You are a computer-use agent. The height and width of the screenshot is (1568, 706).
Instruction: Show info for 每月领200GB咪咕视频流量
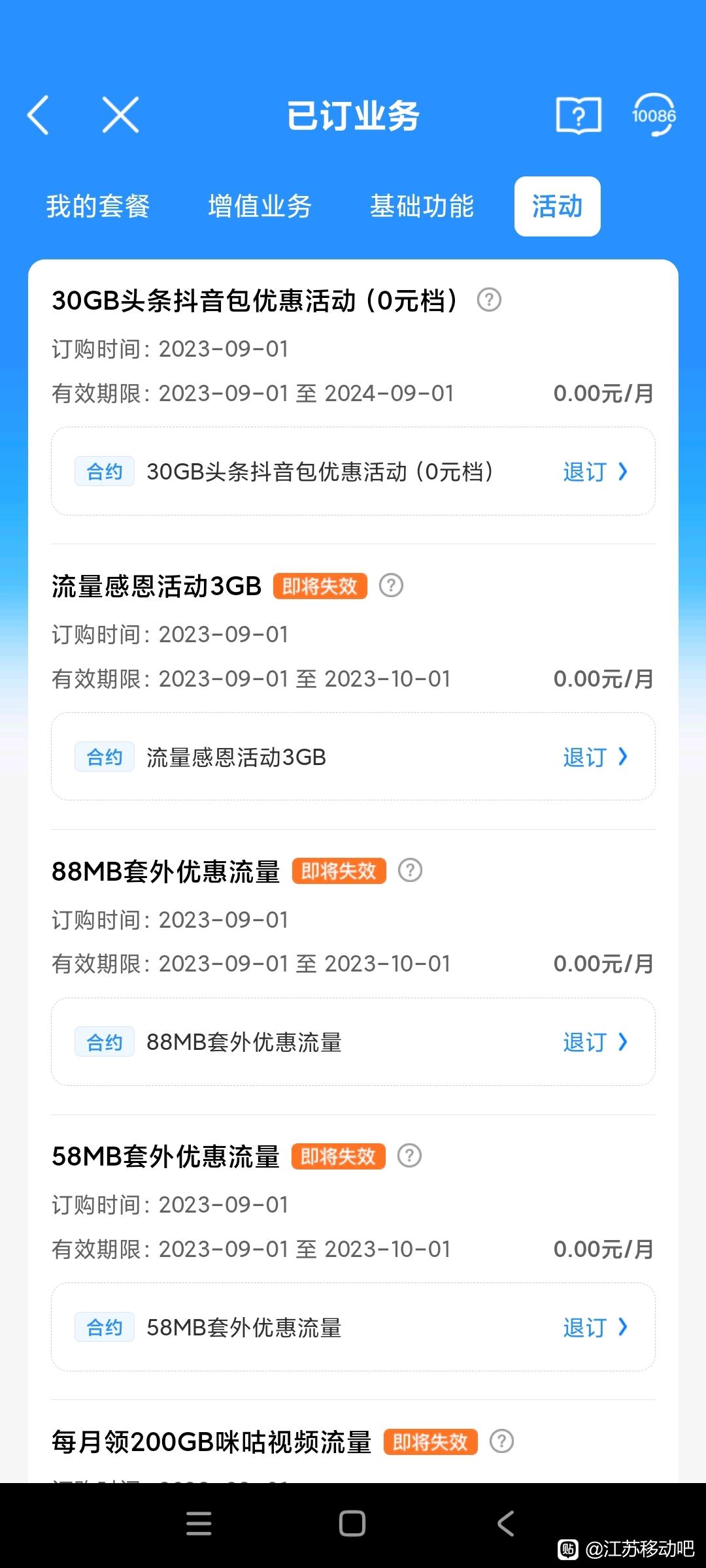501,1441
